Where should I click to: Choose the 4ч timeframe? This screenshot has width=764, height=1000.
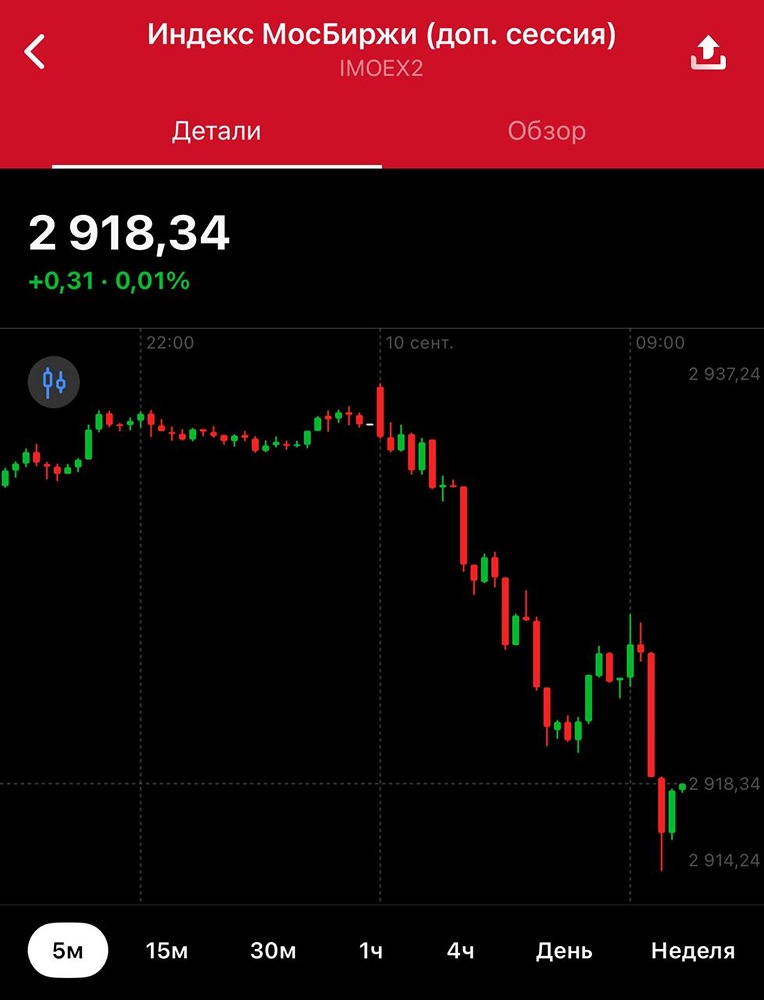point(462,950)
